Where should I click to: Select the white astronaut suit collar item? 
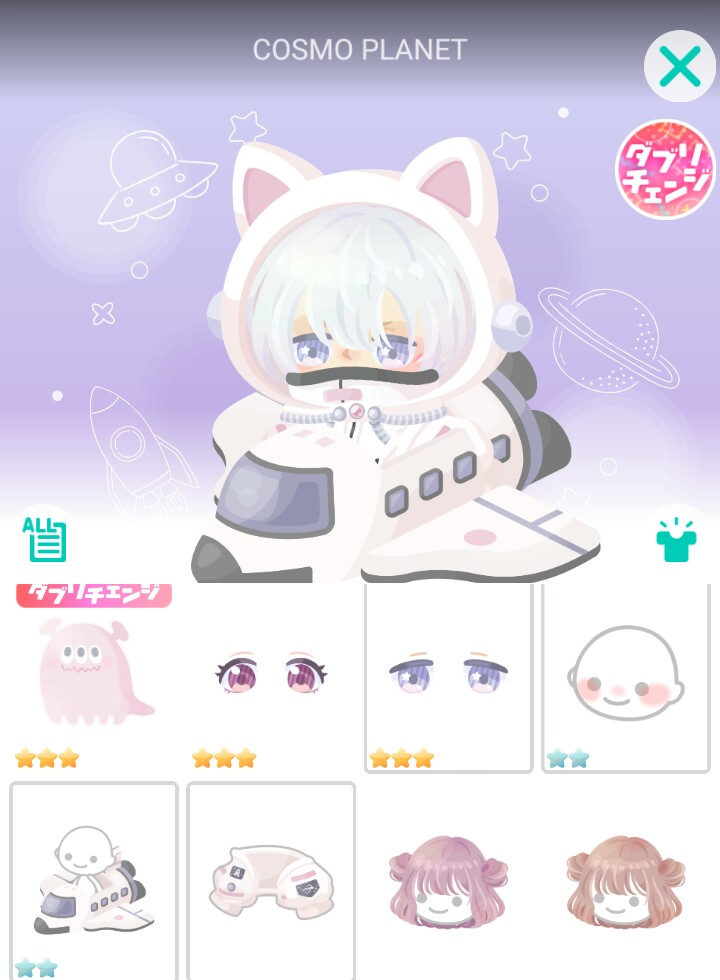pyautogui.click(x=271, y=880)
